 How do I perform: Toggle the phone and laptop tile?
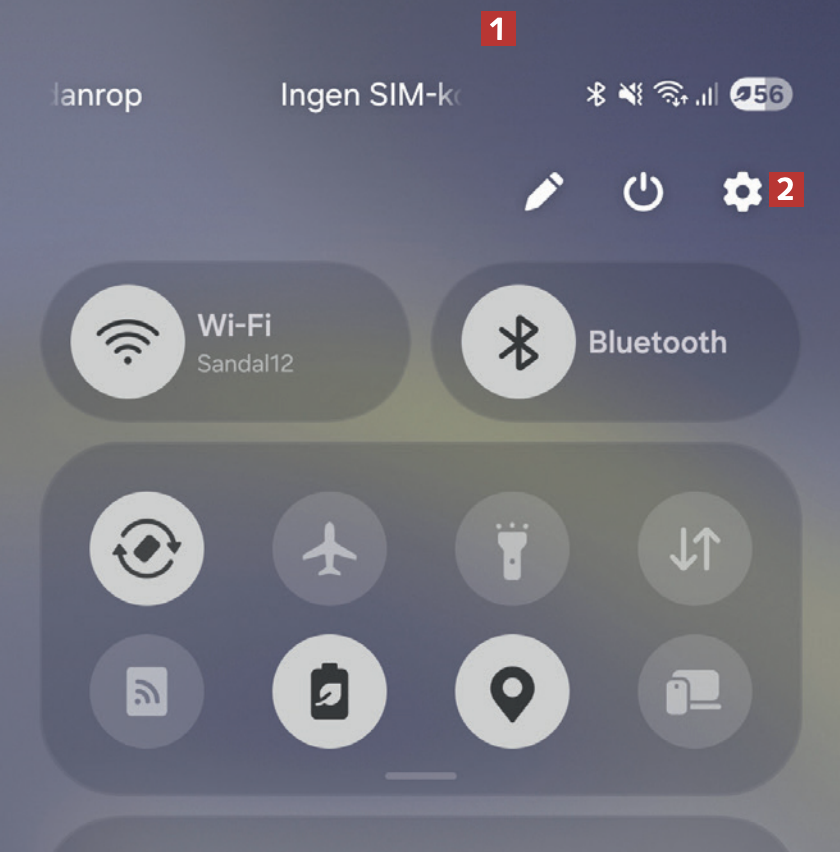695,692
